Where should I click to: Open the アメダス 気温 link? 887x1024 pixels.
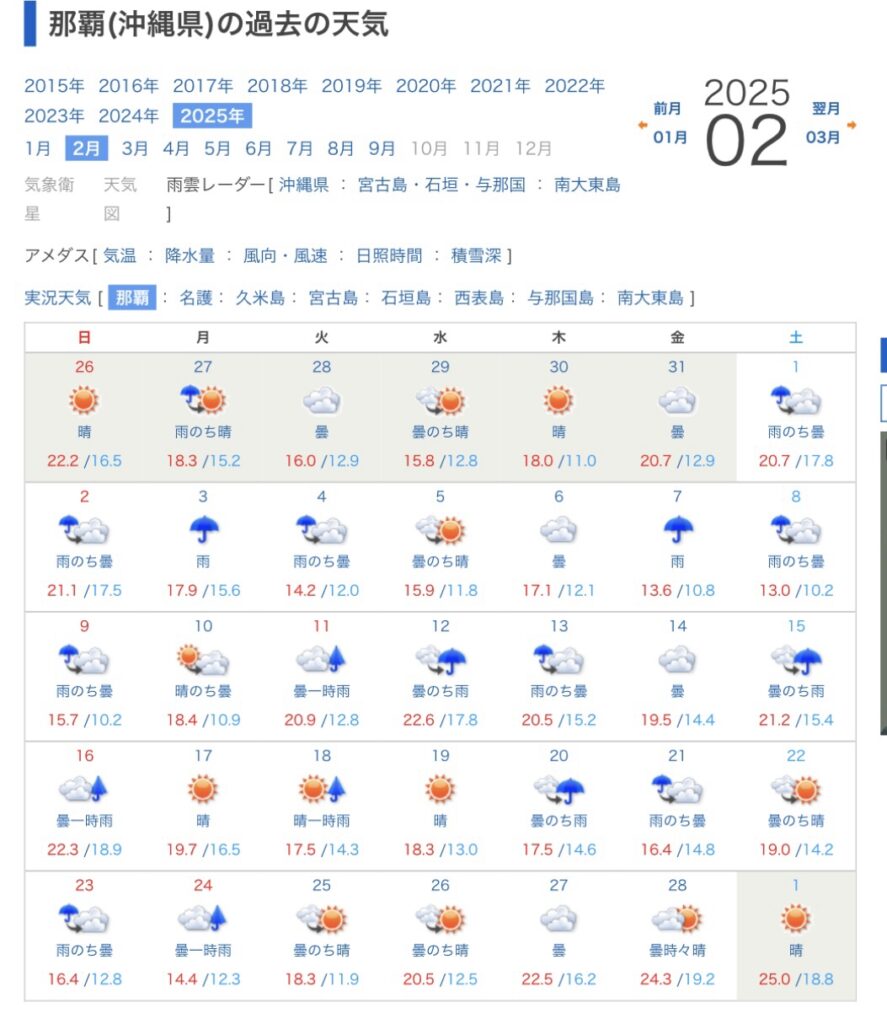point(120,256)
